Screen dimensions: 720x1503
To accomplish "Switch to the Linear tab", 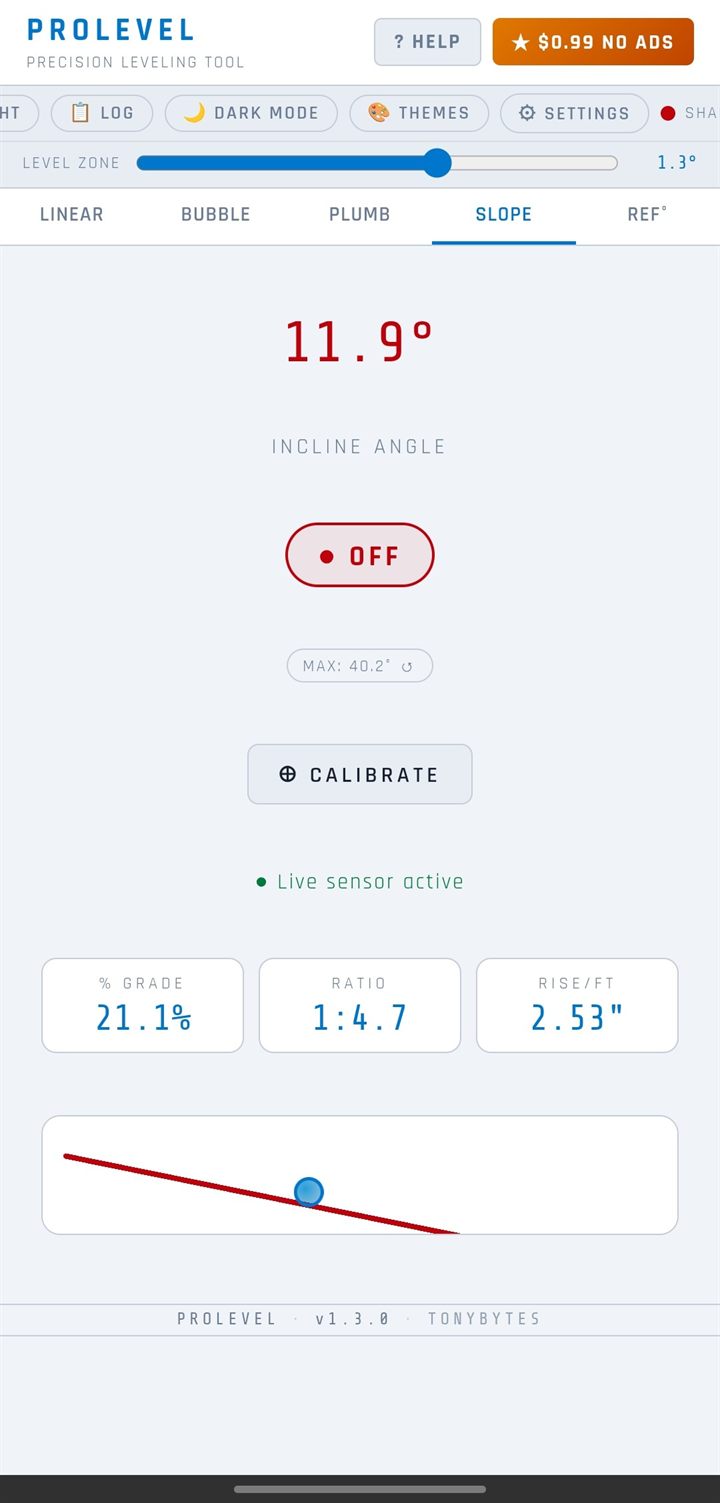I will (72, 214).
